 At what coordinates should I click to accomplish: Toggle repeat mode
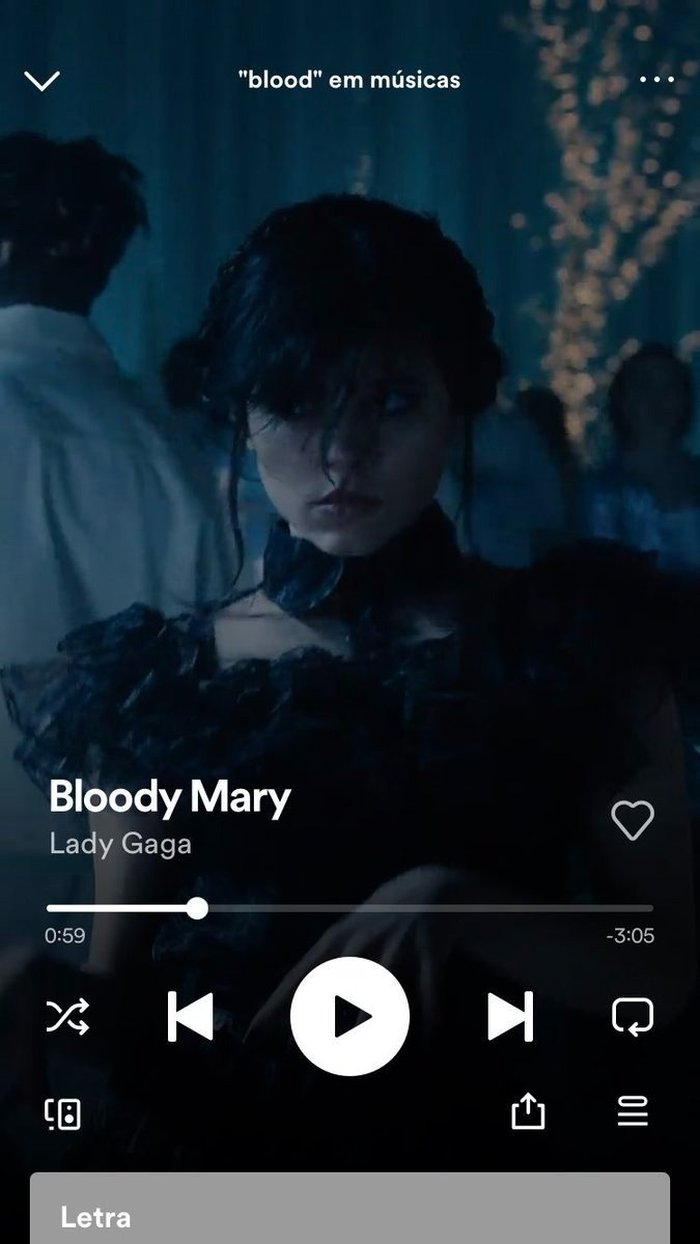coord(632,1017)
